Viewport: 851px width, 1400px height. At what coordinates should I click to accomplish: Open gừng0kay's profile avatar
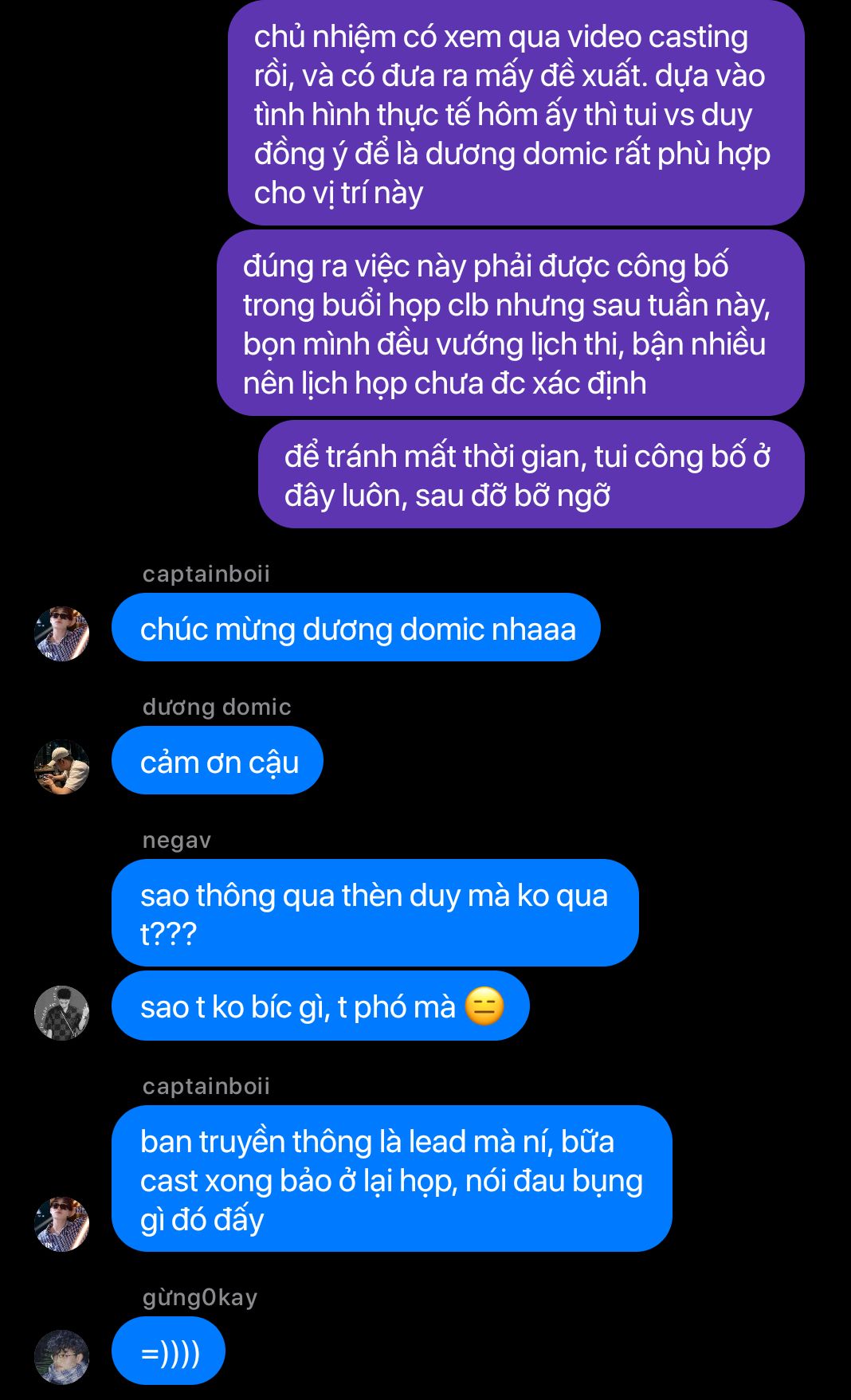coord(61,1357)
